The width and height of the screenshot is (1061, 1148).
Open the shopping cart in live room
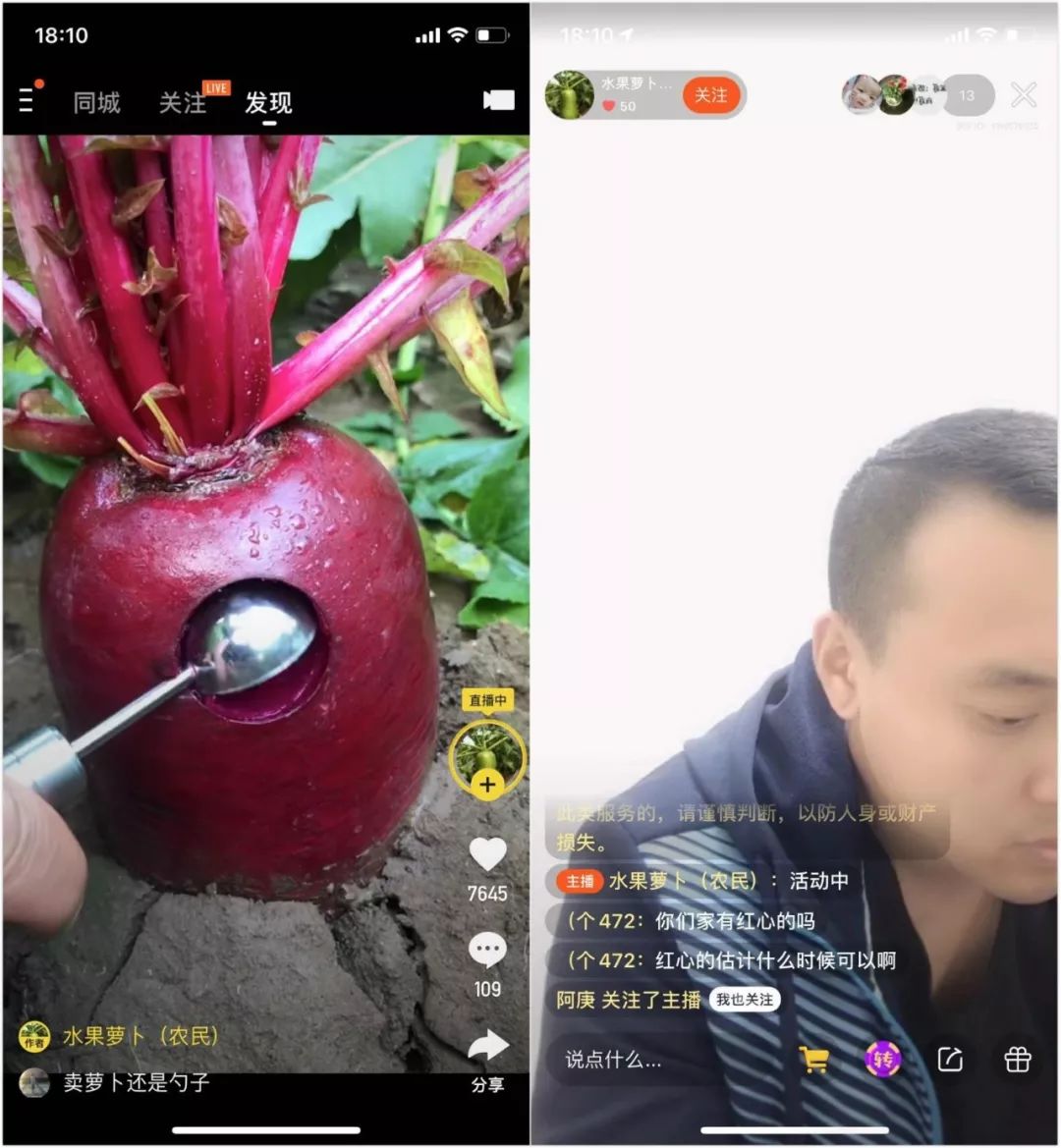813,1060
